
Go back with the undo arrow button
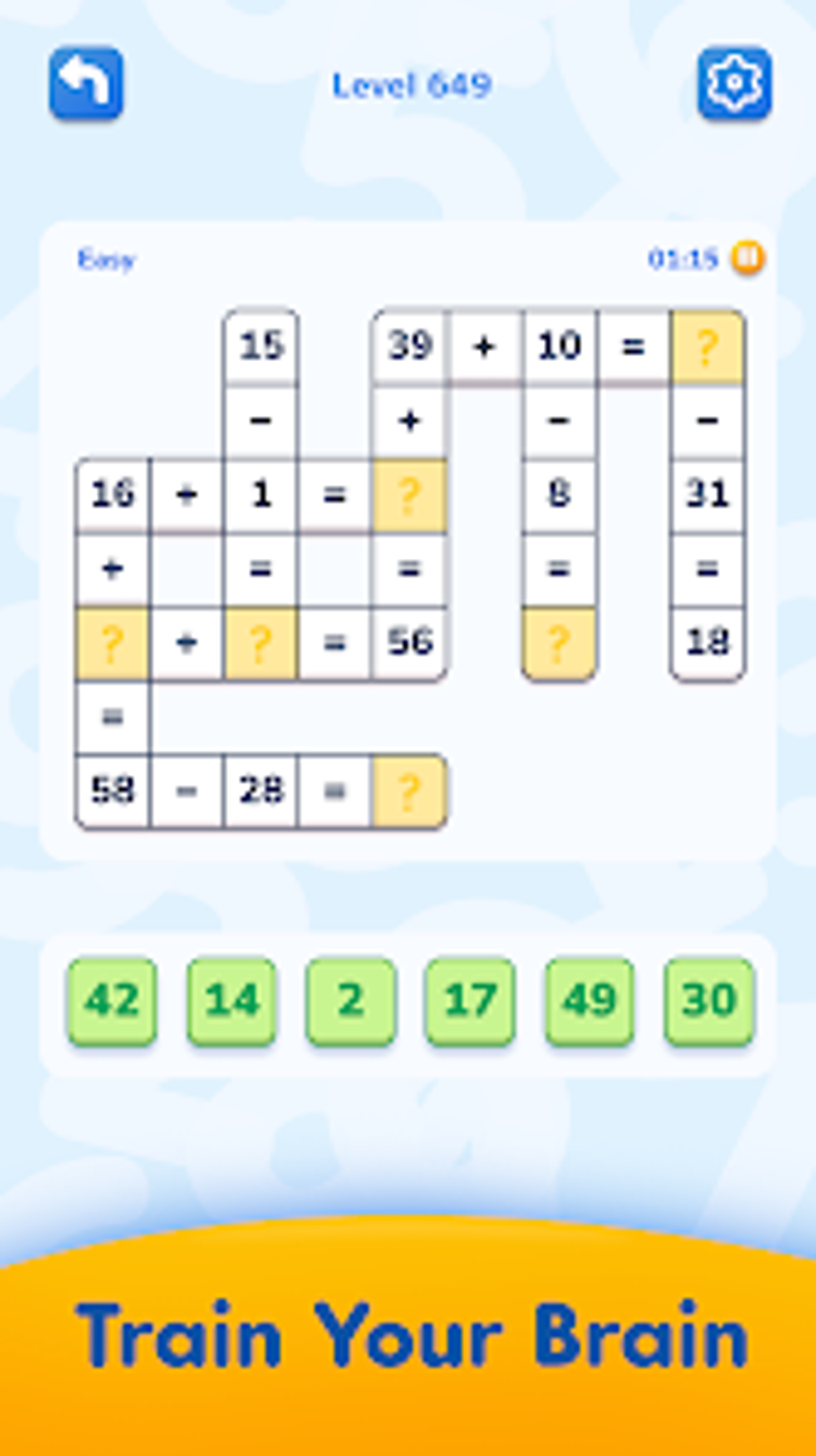(x=86, y=84)
